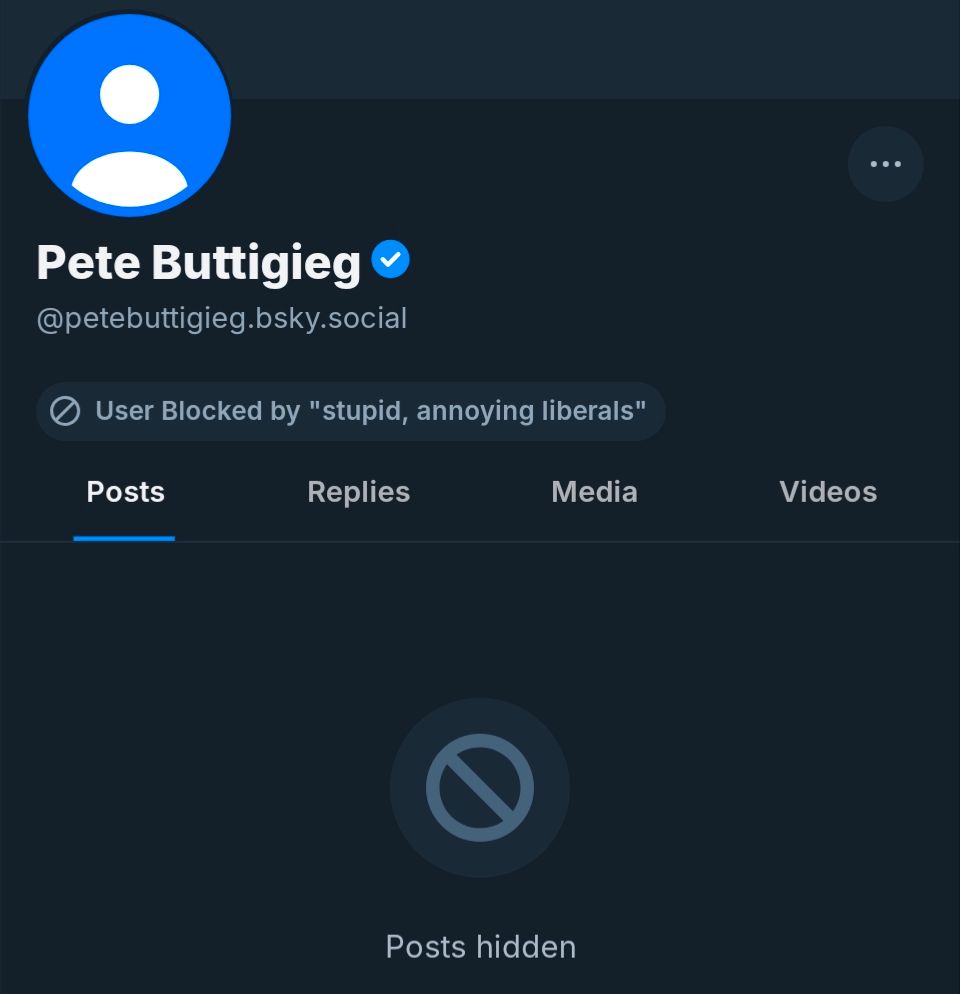Select the Videos tab
The width and height of the screenshot is (960, 994).
tap(828, 492)
